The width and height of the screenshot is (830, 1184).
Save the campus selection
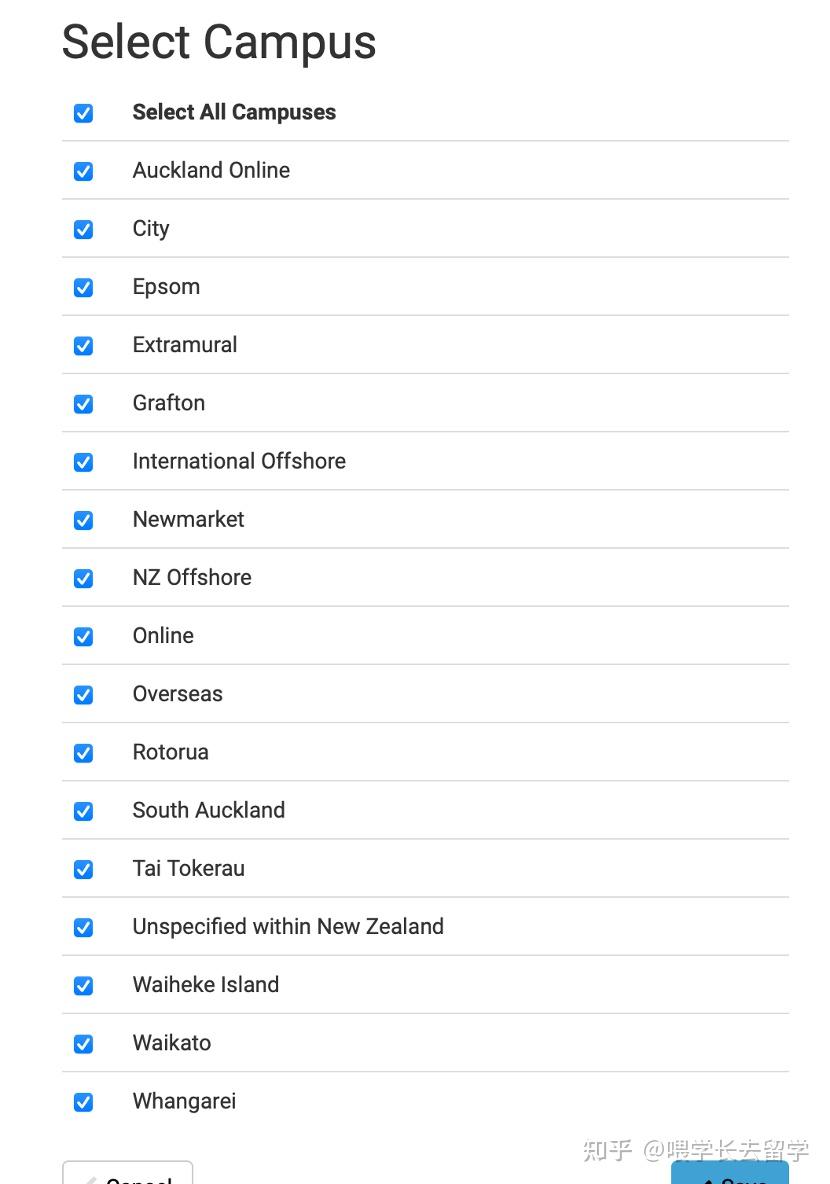pyautogui.click(x=730, y=1174)
